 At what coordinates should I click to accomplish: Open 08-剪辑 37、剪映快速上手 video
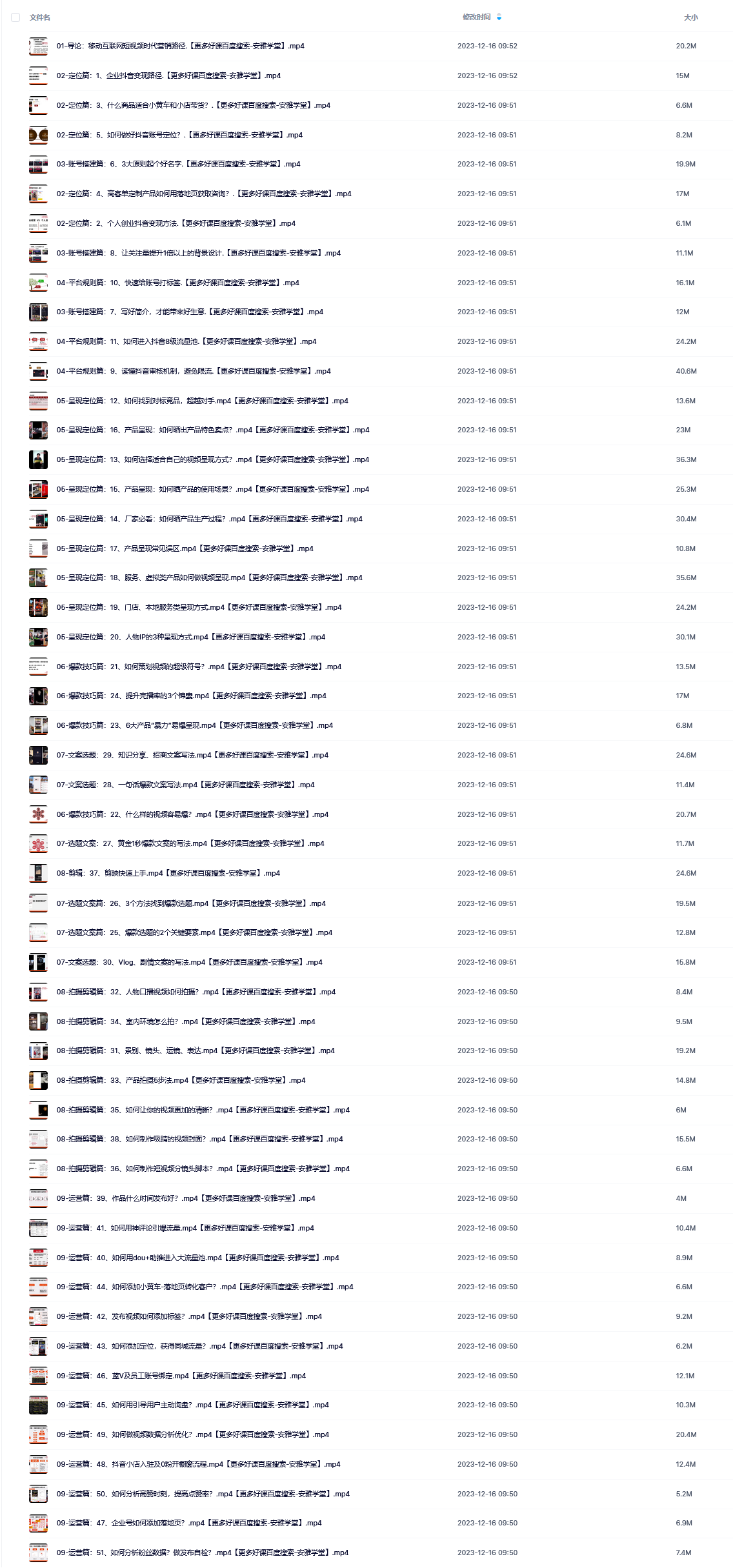(168, 874)
